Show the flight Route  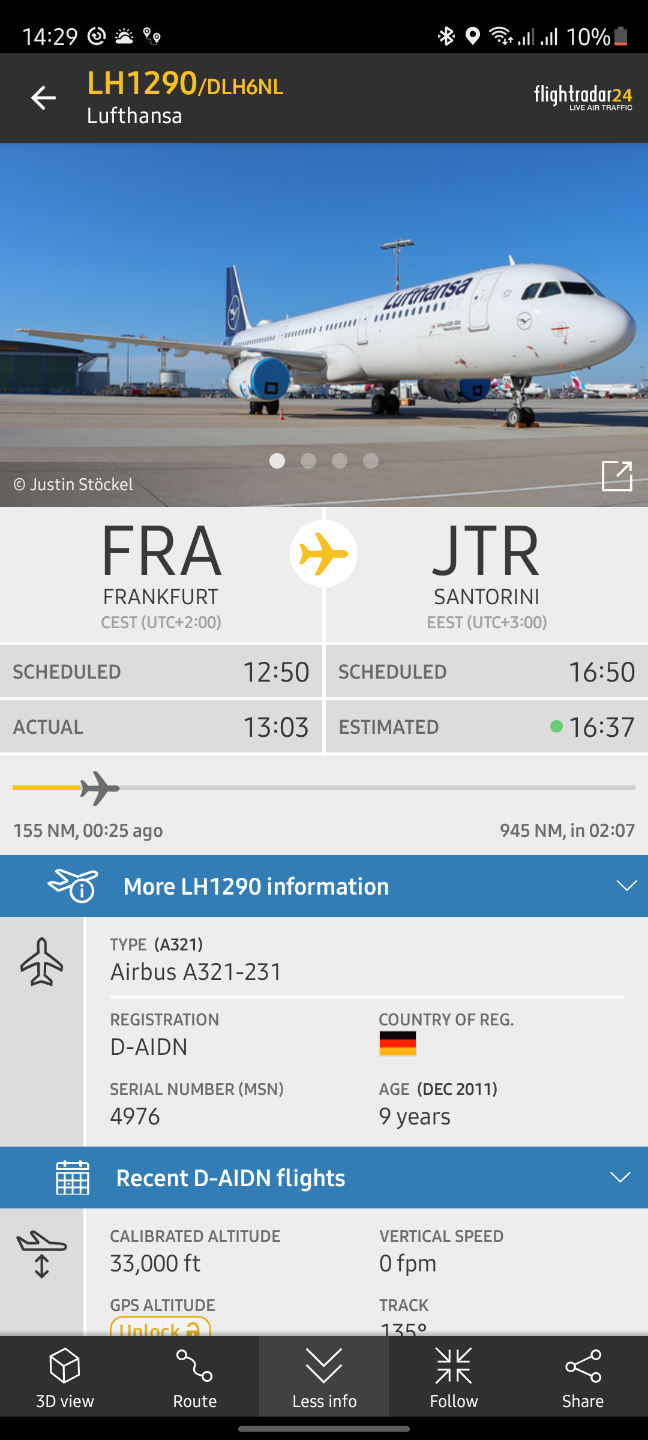click(x=195, y=1378)
